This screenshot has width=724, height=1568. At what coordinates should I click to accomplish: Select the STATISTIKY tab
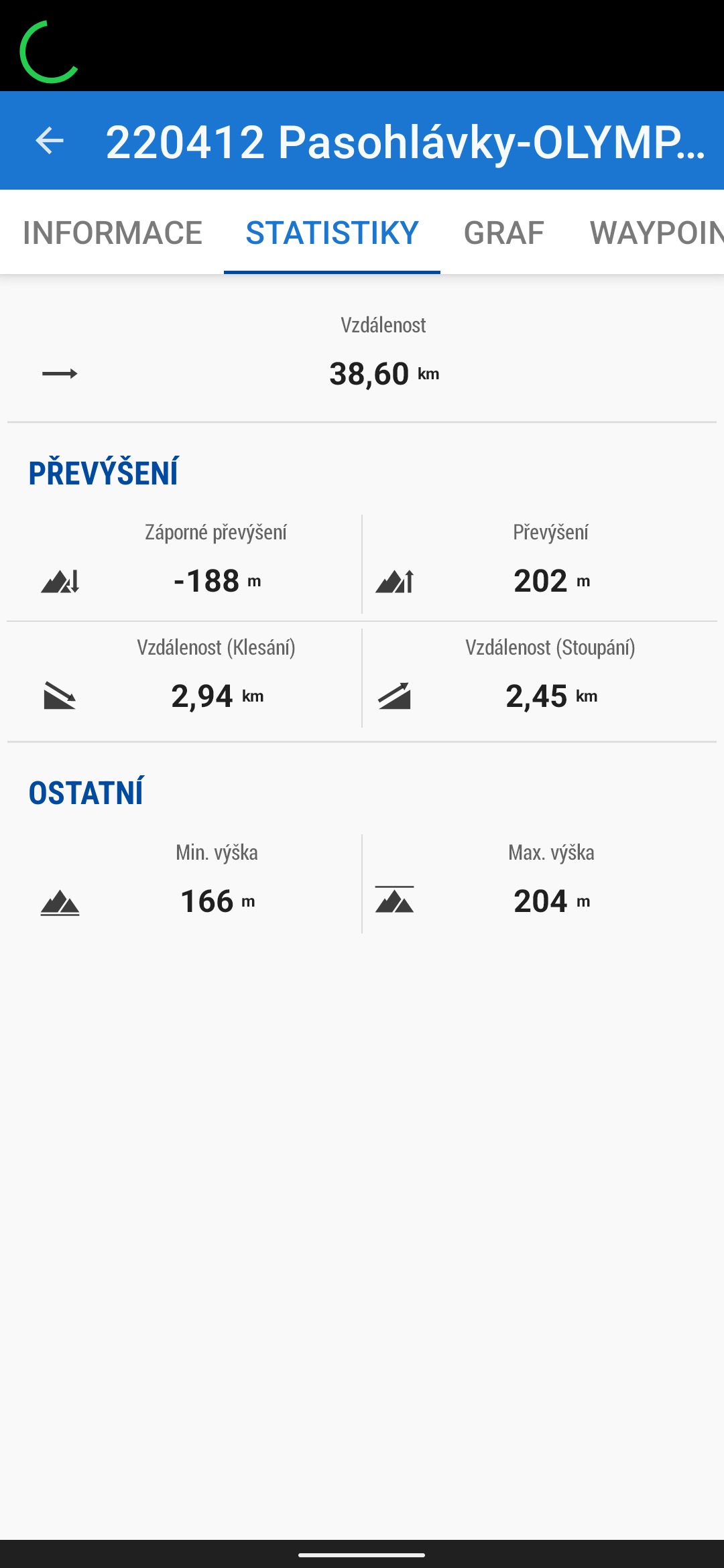pos(332,233)
